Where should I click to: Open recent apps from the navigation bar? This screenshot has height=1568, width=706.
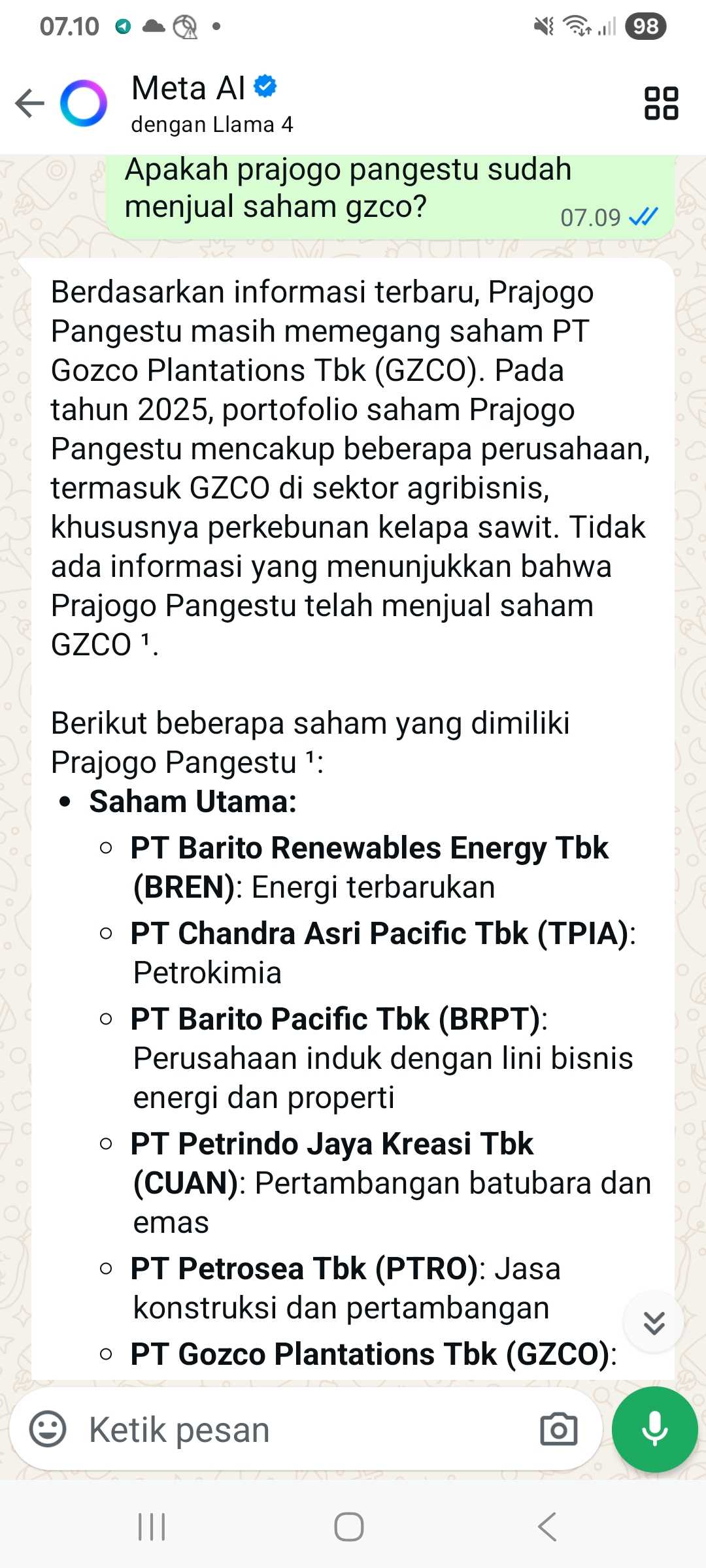(152, 1527)
